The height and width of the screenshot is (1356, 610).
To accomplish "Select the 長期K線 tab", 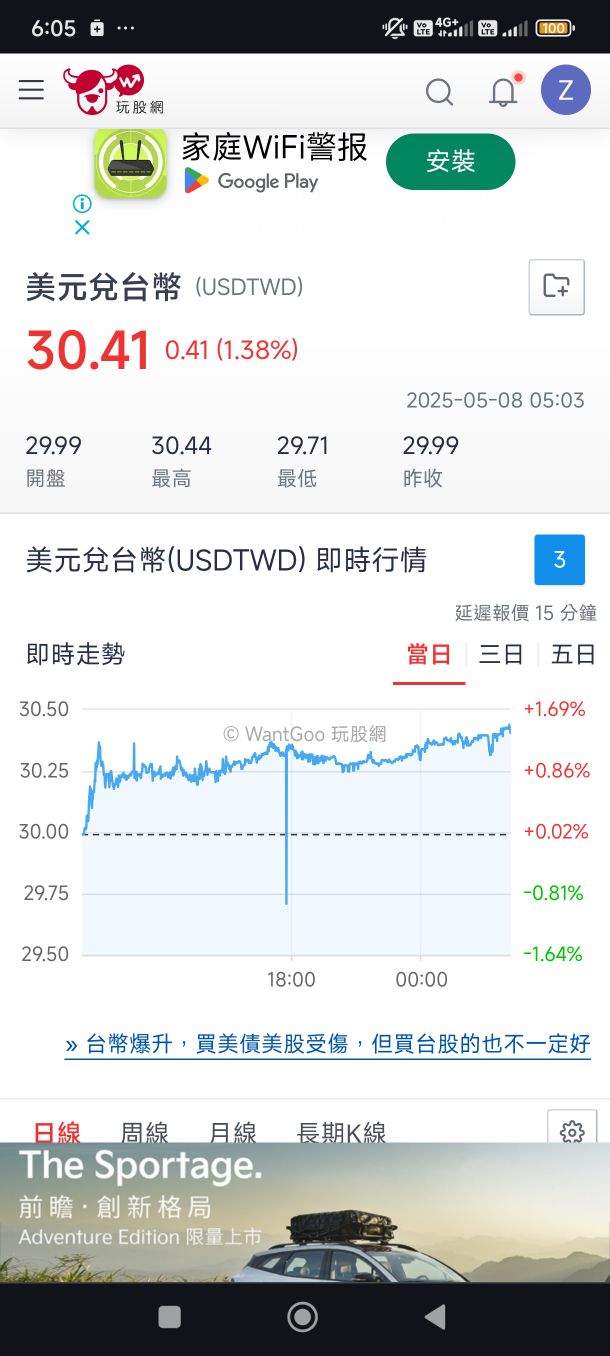I will [341, 1132].
